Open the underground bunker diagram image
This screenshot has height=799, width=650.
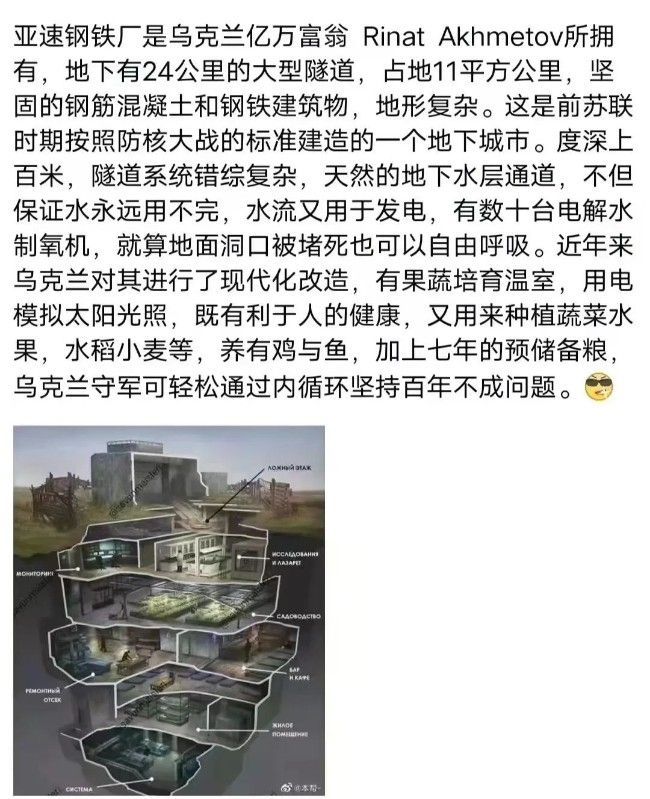tap(170, 610)
